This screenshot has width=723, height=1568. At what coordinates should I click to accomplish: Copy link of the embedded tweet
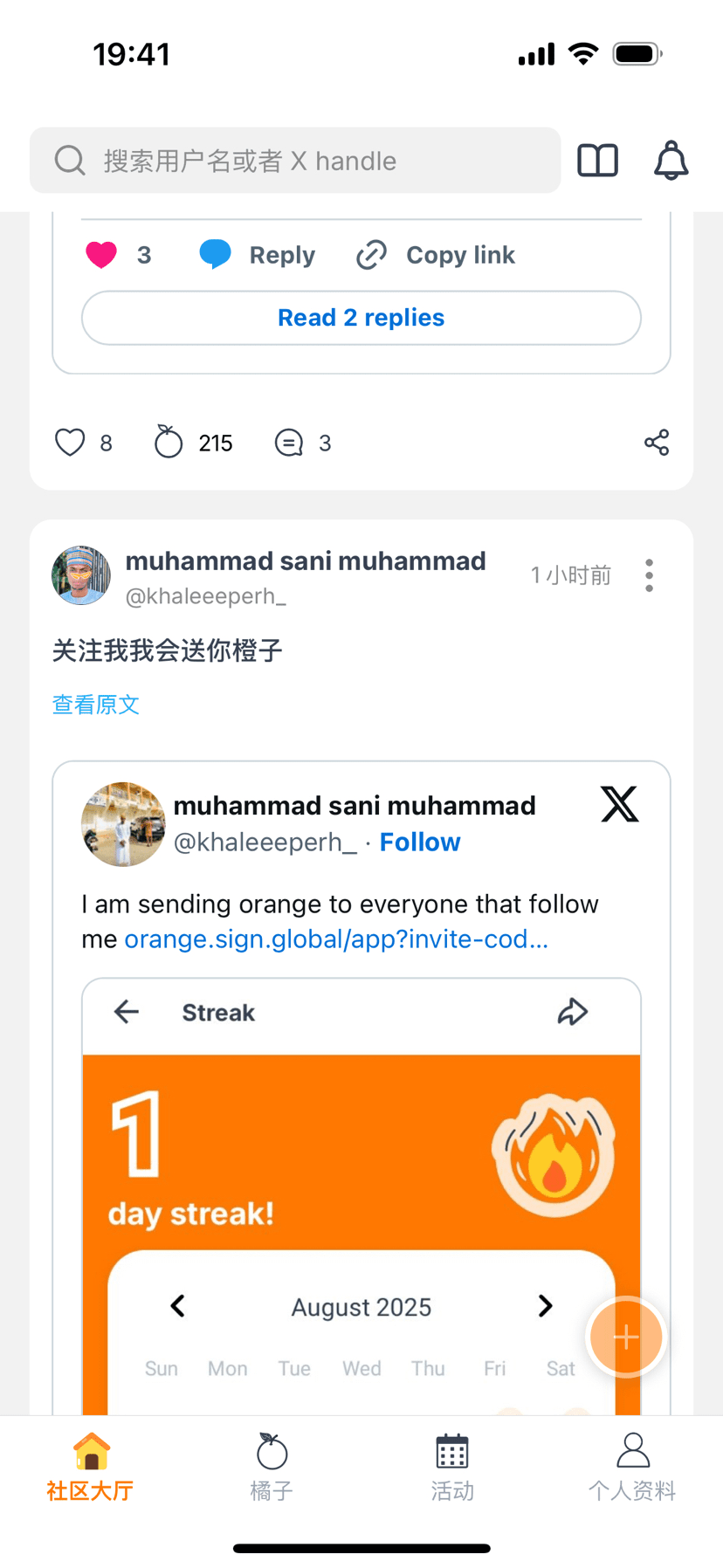pos(436,255)
